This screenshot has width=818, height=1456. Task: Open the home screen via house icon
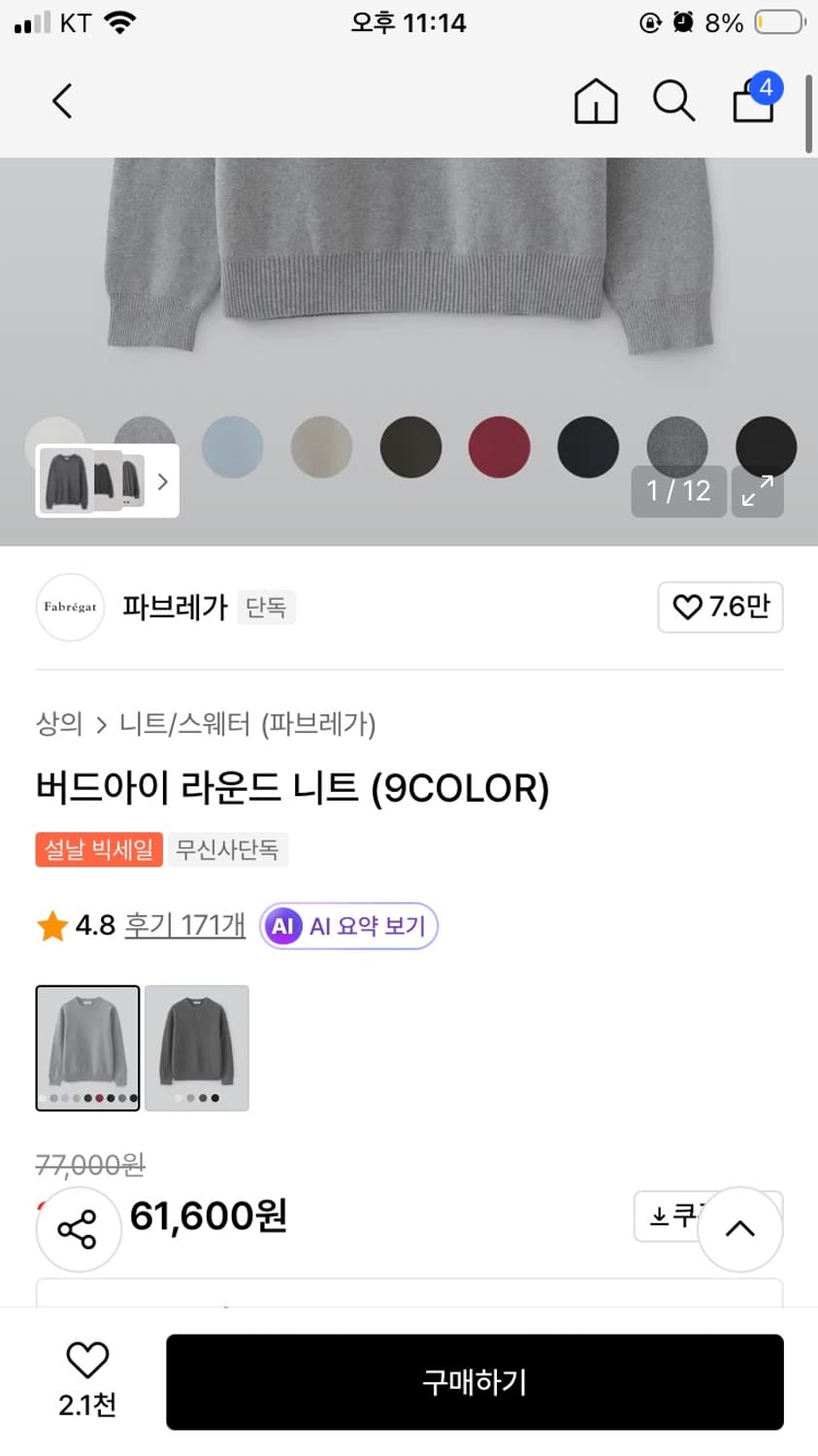pos(596,101)
